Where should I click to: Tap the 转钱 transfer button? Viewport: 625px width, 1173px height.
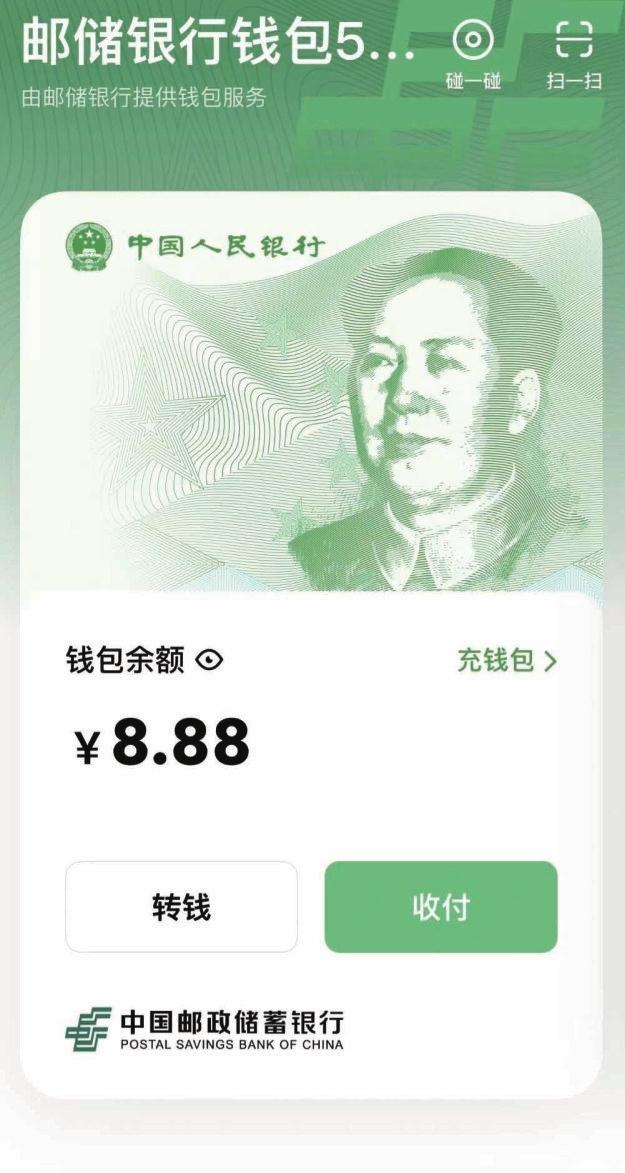tap(181, 907)
